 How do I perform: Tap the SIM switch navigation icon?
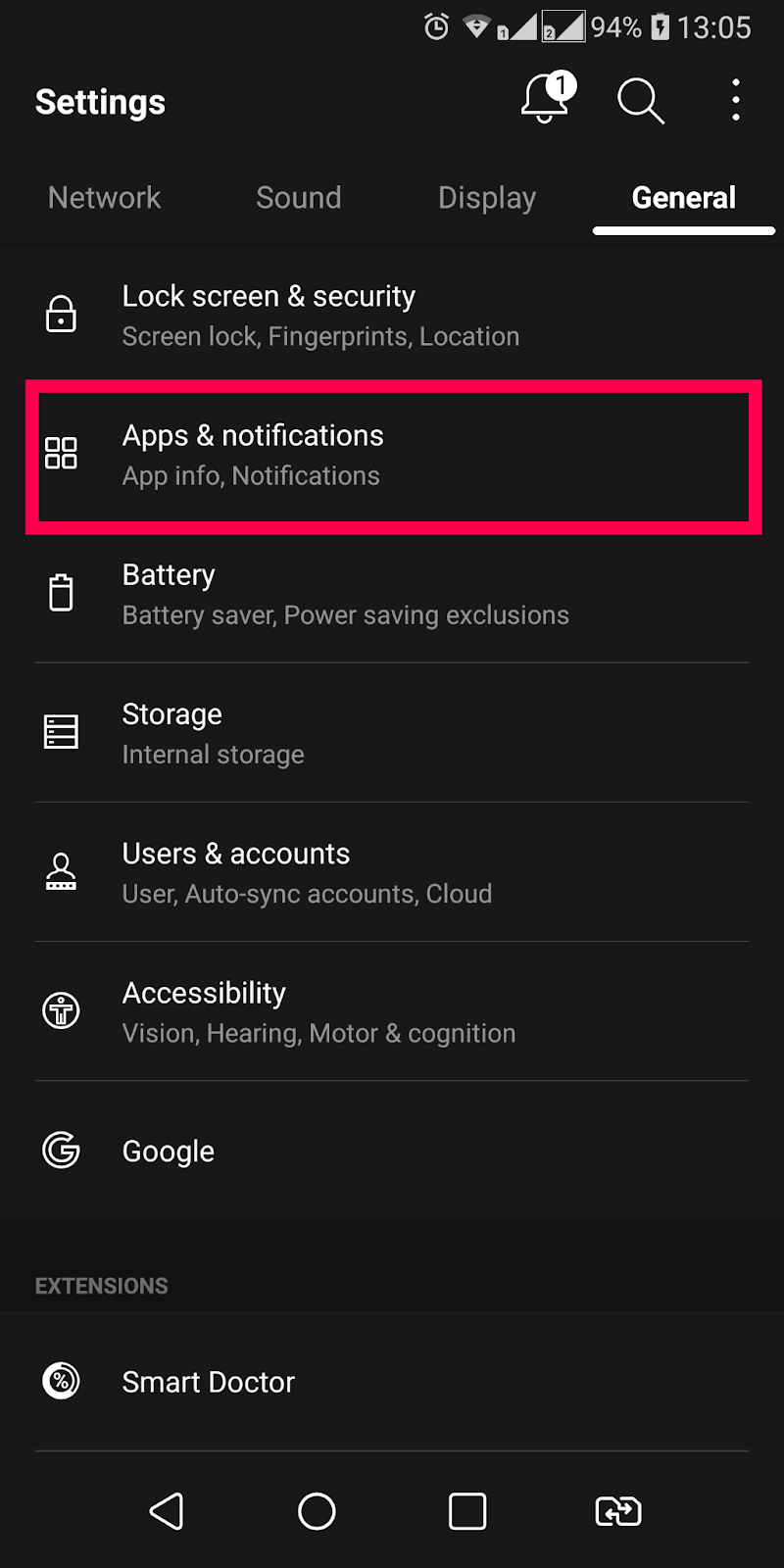pyautogui.click(x=618, y=1511)
